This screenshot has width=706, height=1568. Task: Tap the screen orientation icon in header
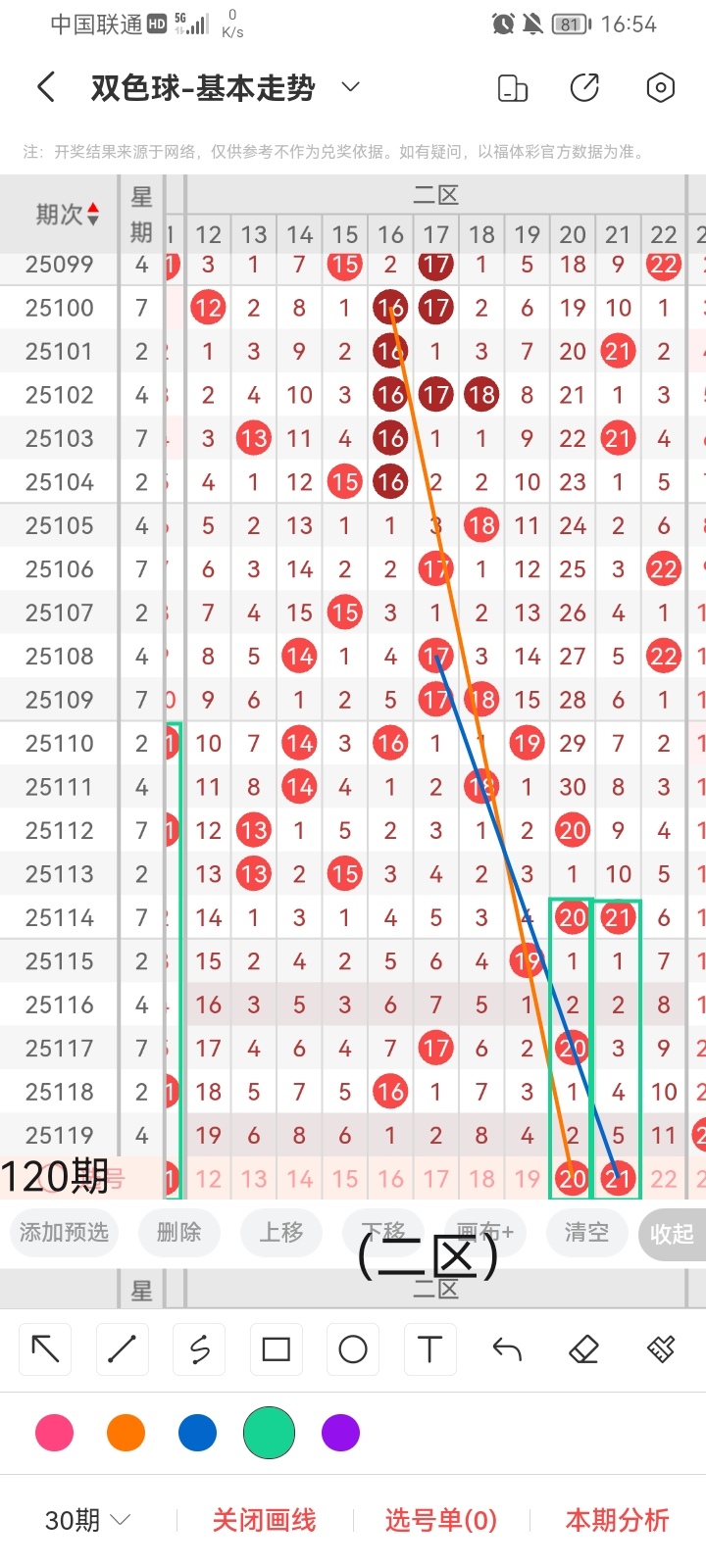pos(513,88)
